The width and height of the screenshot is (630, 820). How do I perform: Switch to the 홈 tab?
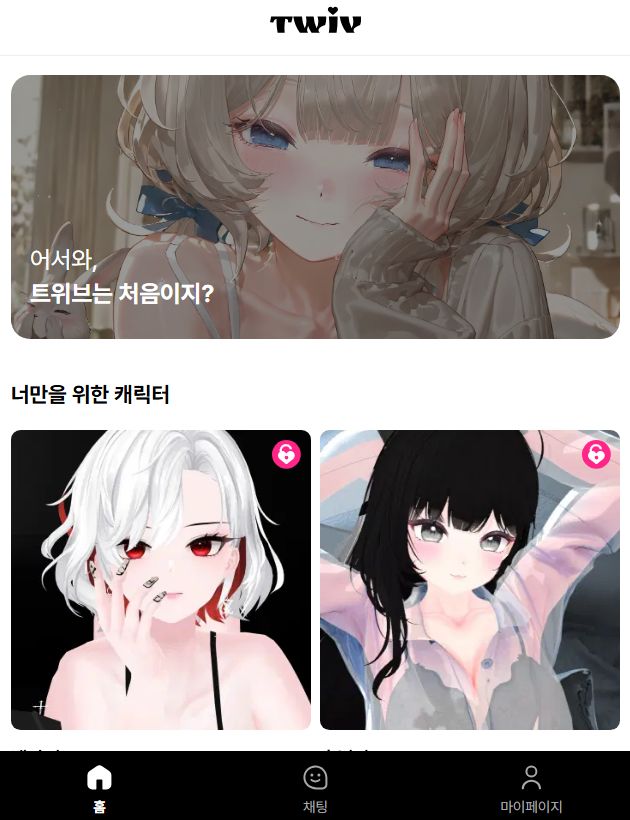[99, 788]
